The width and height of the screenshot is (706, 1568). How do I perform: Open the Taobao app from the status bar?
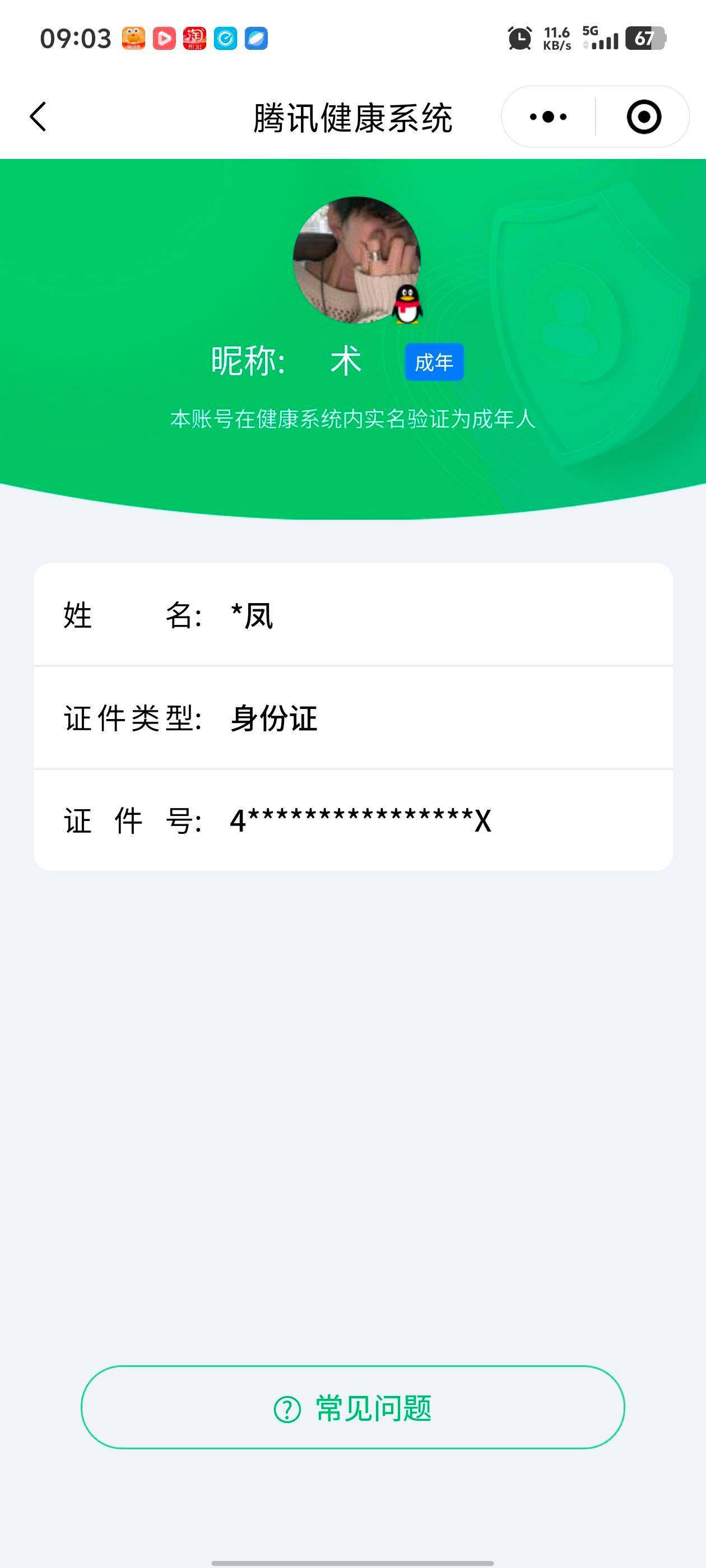point(196,38)
